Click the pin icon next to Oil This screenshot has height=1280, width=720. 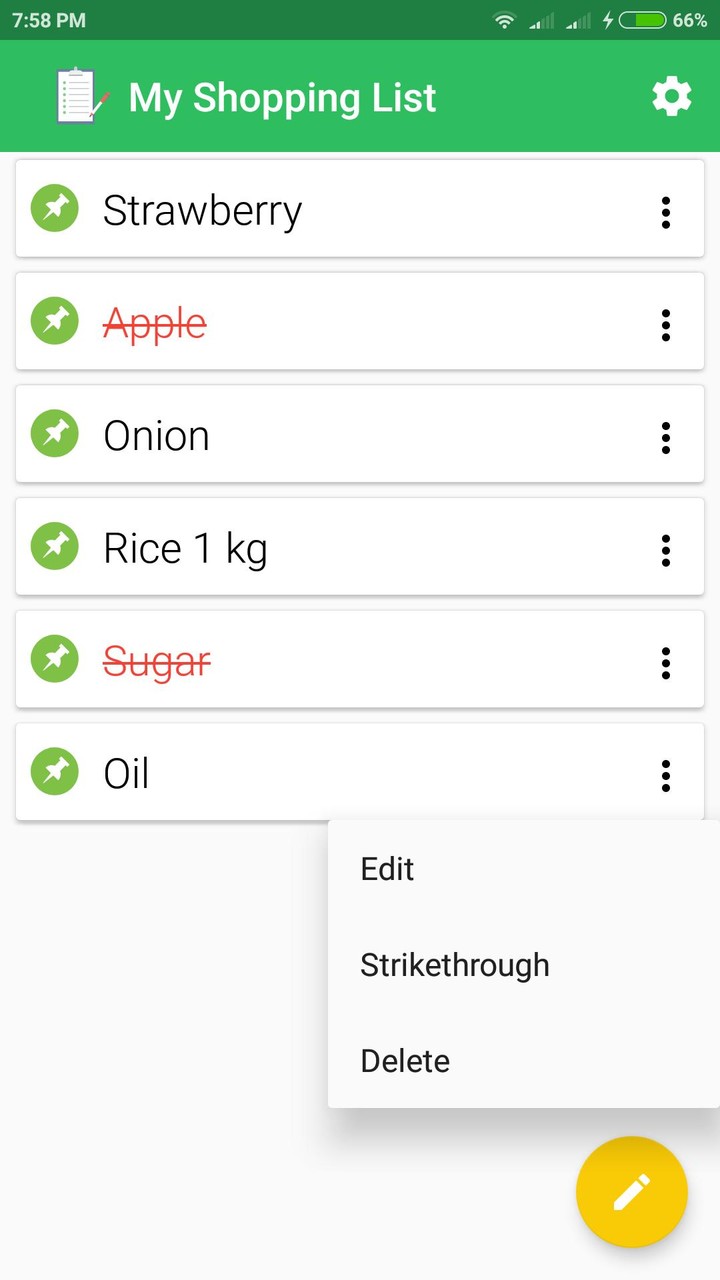54,772
